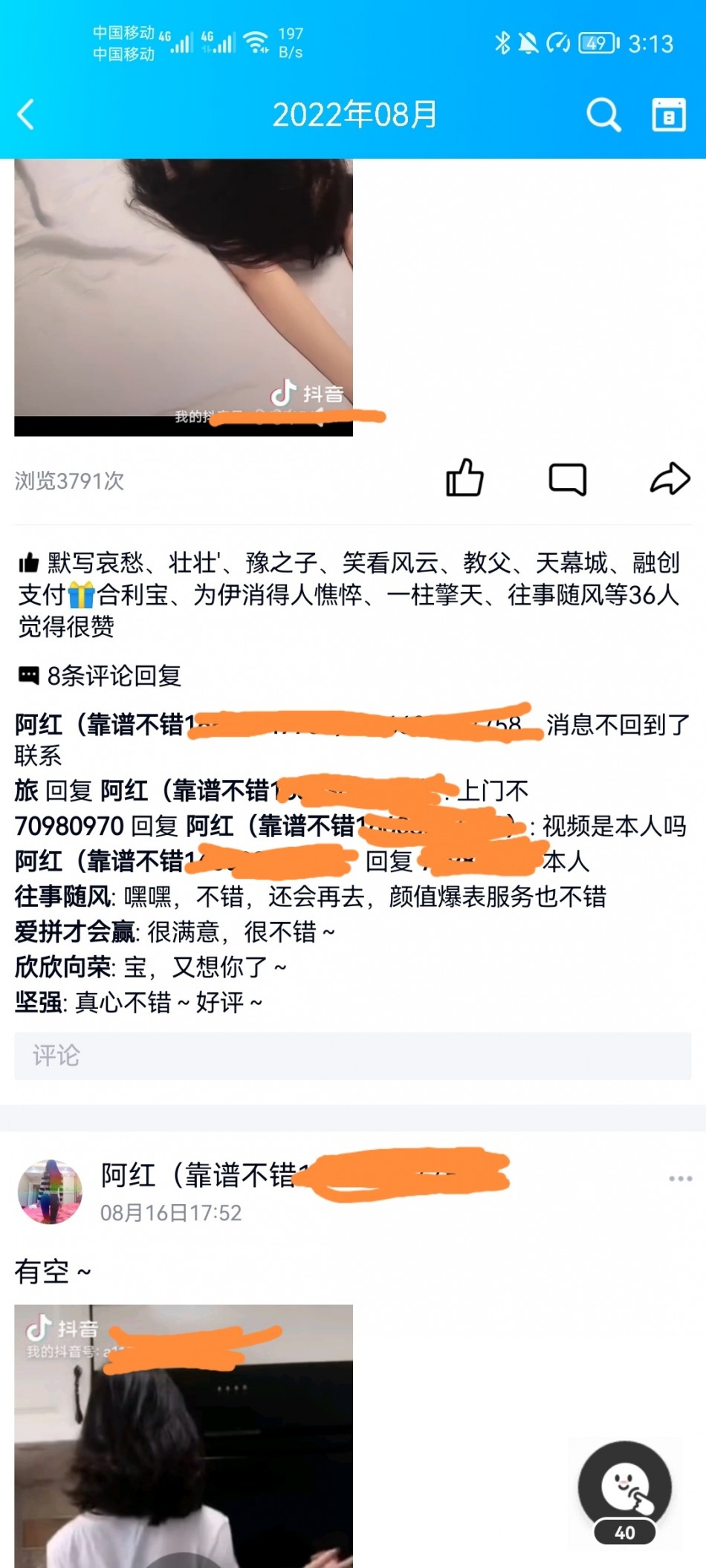Screen dimensions: 706x1568
Task: Open search from the top bar
Action: (603, 114)
